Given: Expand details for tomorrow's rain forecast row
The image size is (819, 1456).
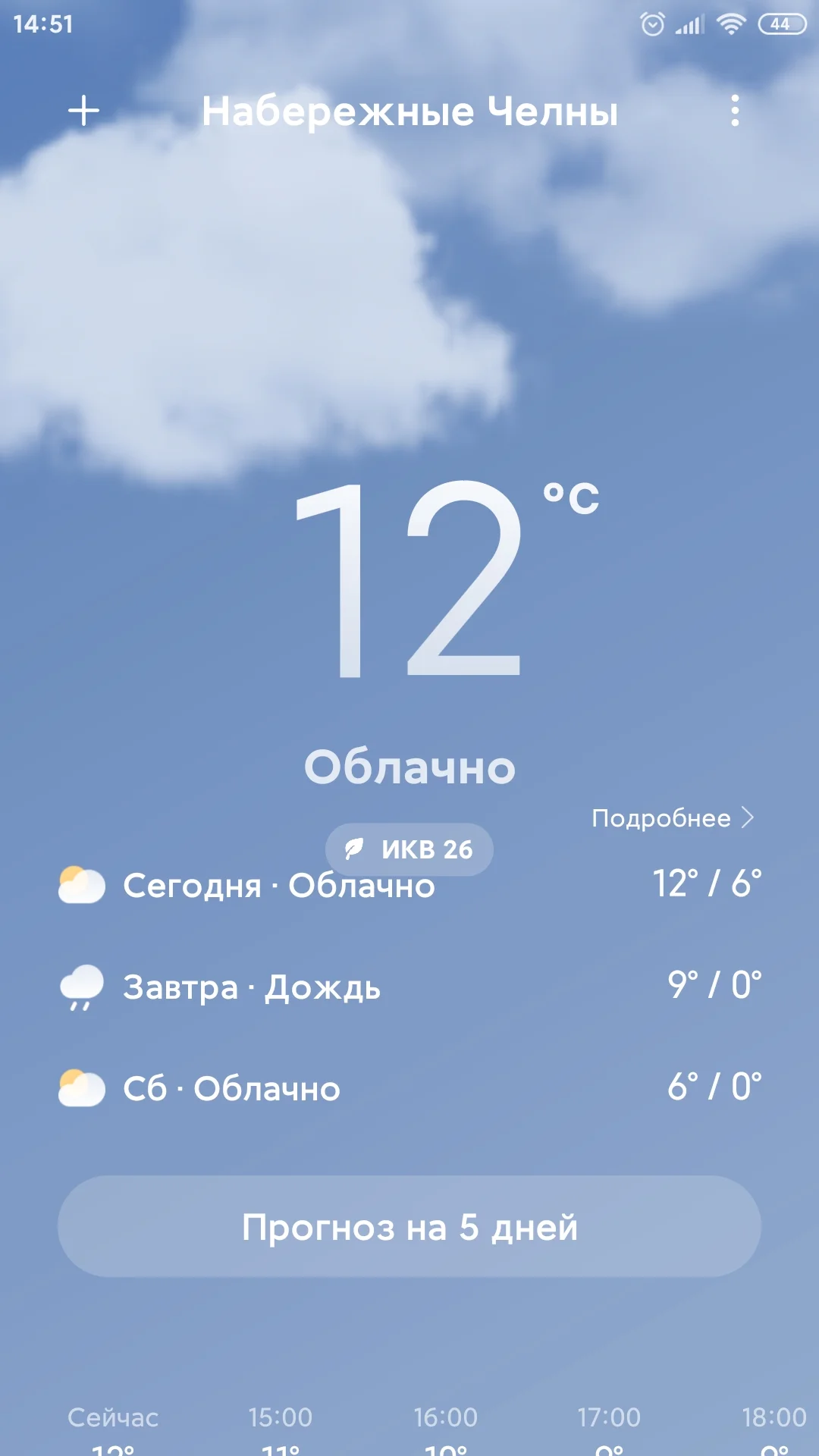Looking at the screenshot, I should 409,987.
